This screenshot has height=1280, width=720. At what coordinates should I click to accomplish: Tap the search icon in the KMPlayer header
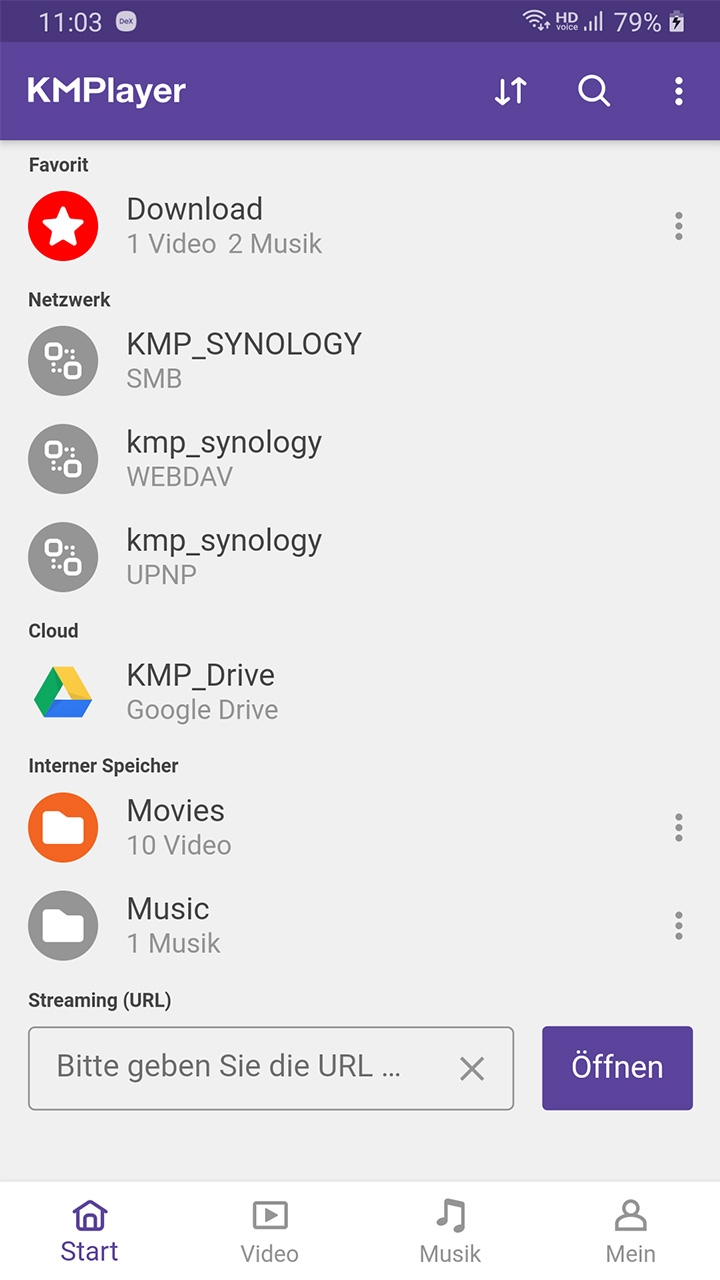[x=594, y=91]
